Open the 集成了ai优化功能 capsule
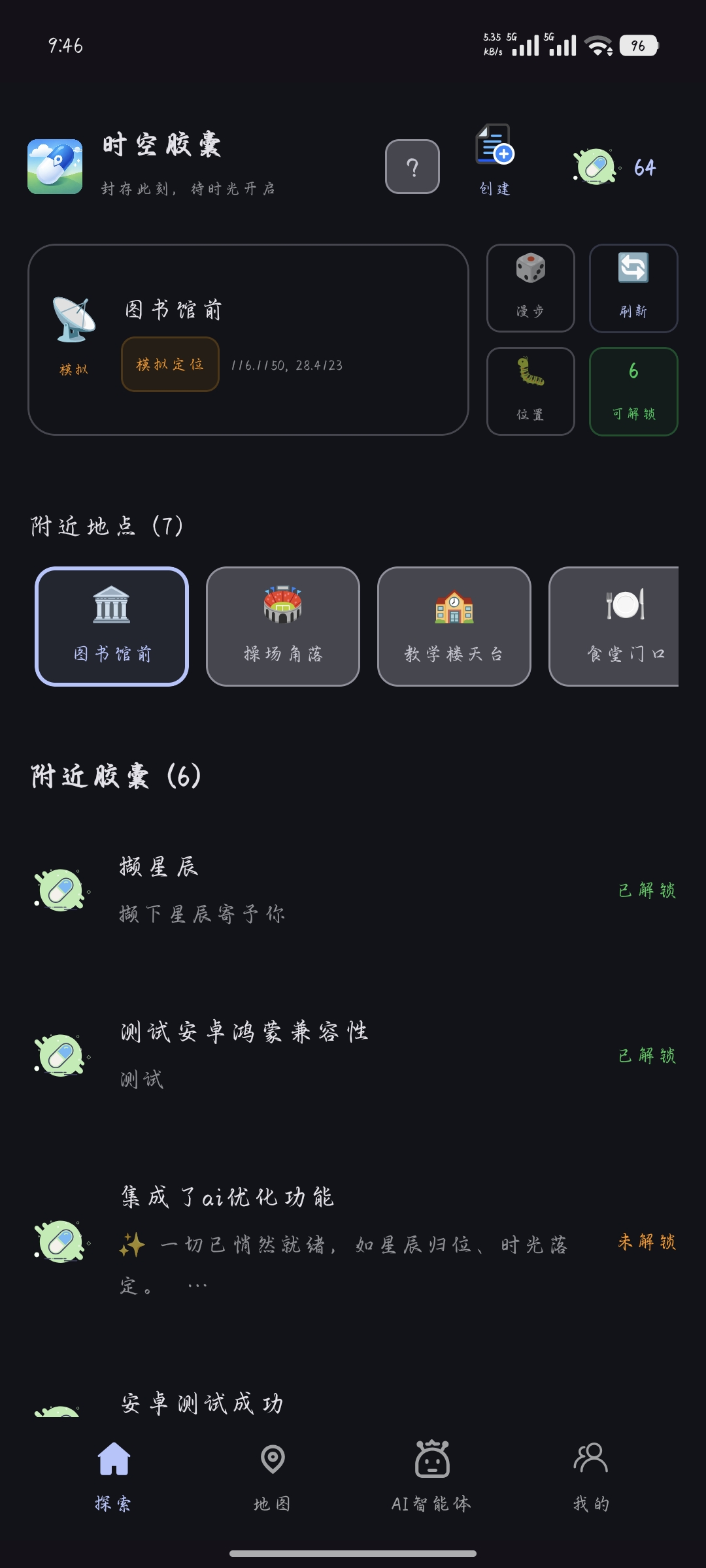The width and height of the screenshot is (706, 1568). coord(353,1241)
